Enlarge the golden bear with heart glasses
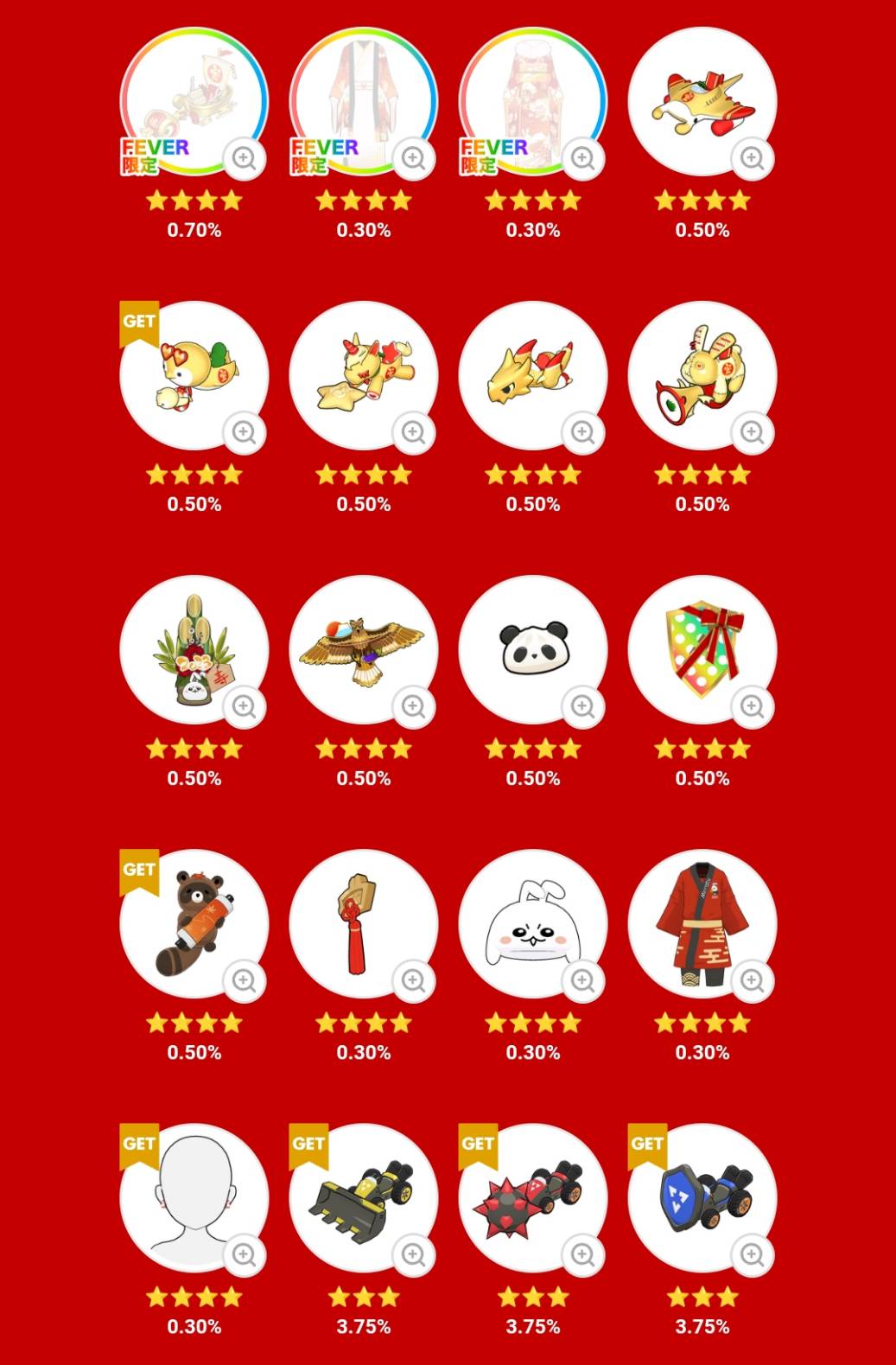896x1365 pixels. [244, 432]
